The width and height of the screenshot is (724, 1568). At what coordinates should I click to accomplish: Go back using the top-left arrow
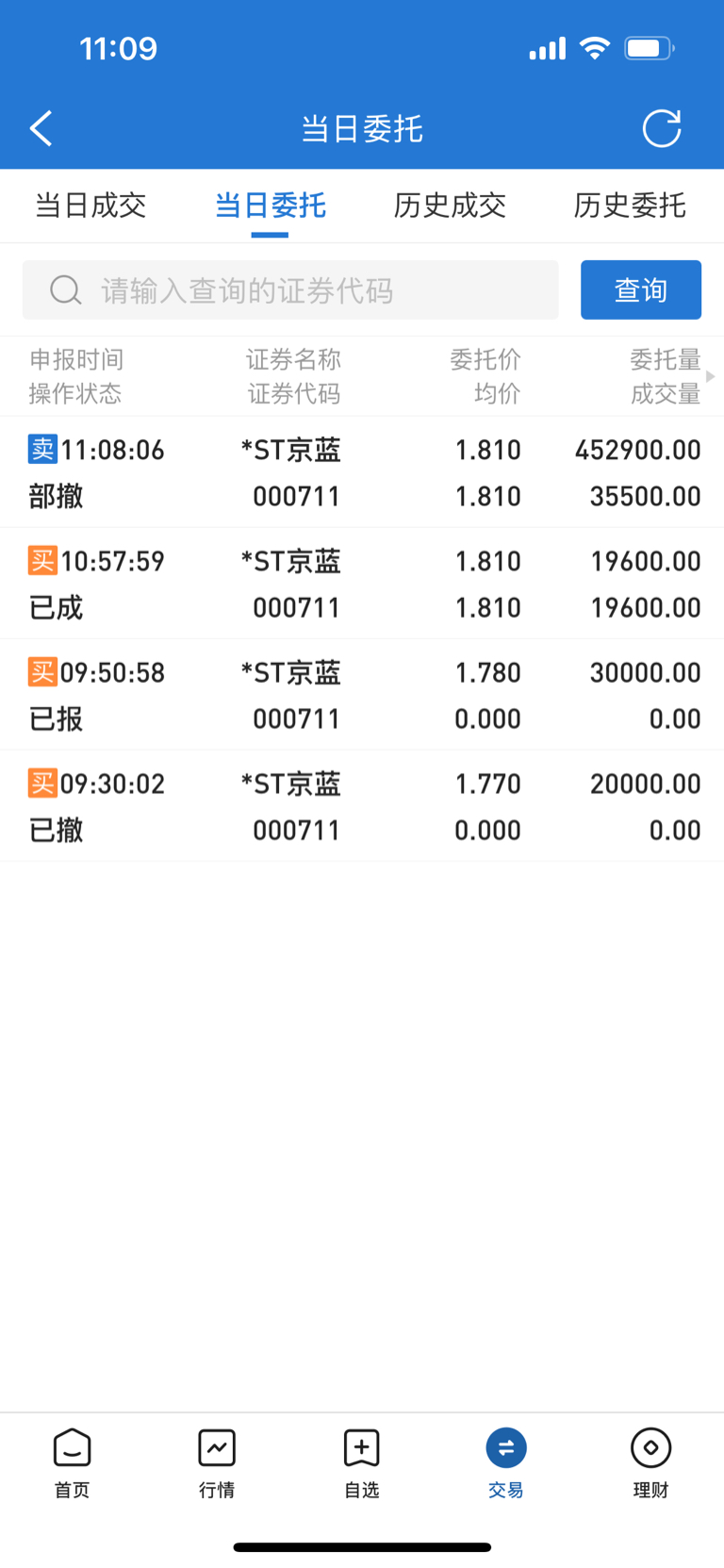[x=41, y=128]
